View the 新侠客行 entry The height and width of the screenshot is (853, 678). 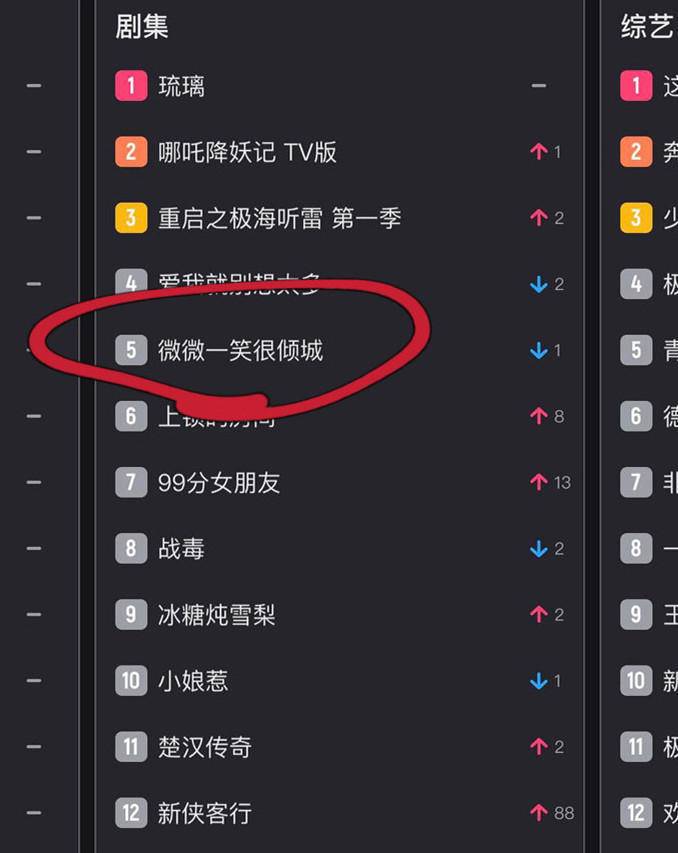204,813
